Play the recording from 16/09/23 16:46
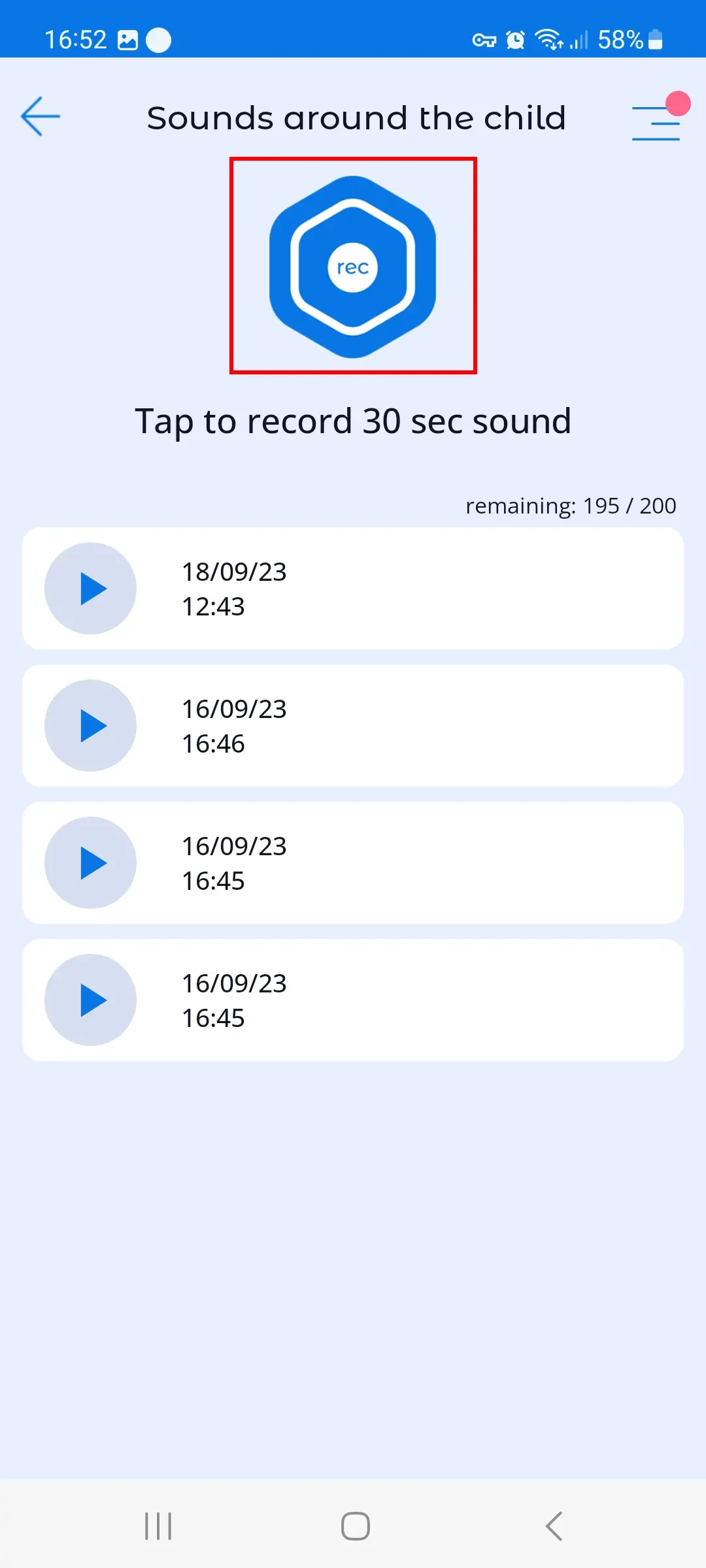Image resolution: width=706 pixels, height=1568 pixels. coord(90,726)
